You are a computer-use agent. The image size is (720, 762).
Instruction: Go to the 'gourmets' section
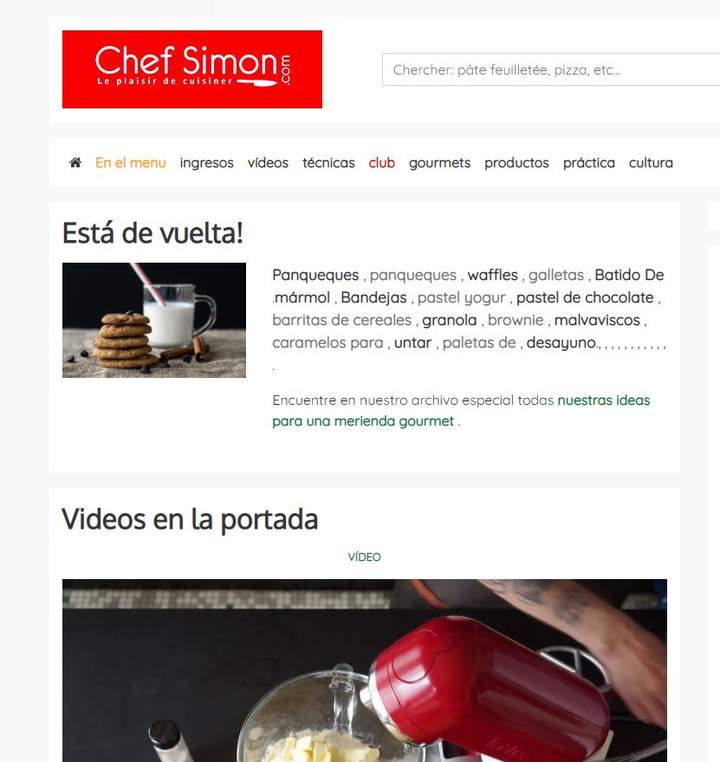439,163
